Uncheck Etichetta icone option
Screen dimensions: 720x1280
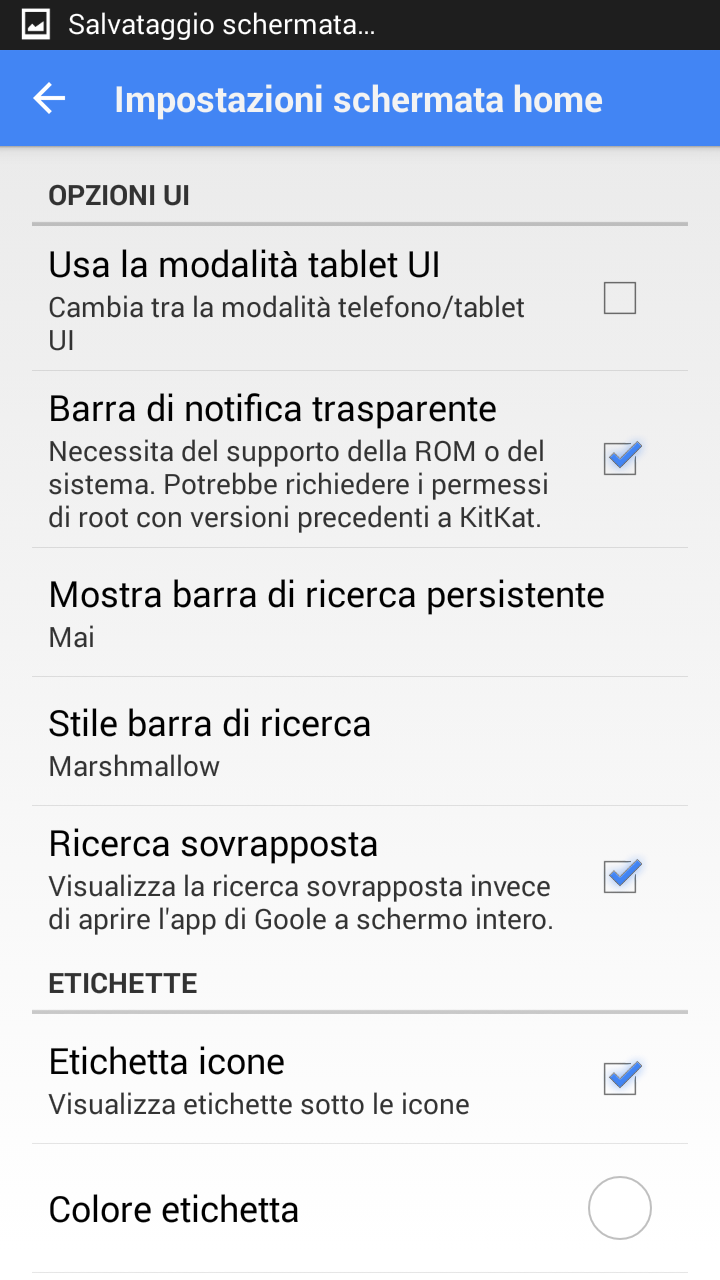pyautogui.click(x=620, y=1078)
